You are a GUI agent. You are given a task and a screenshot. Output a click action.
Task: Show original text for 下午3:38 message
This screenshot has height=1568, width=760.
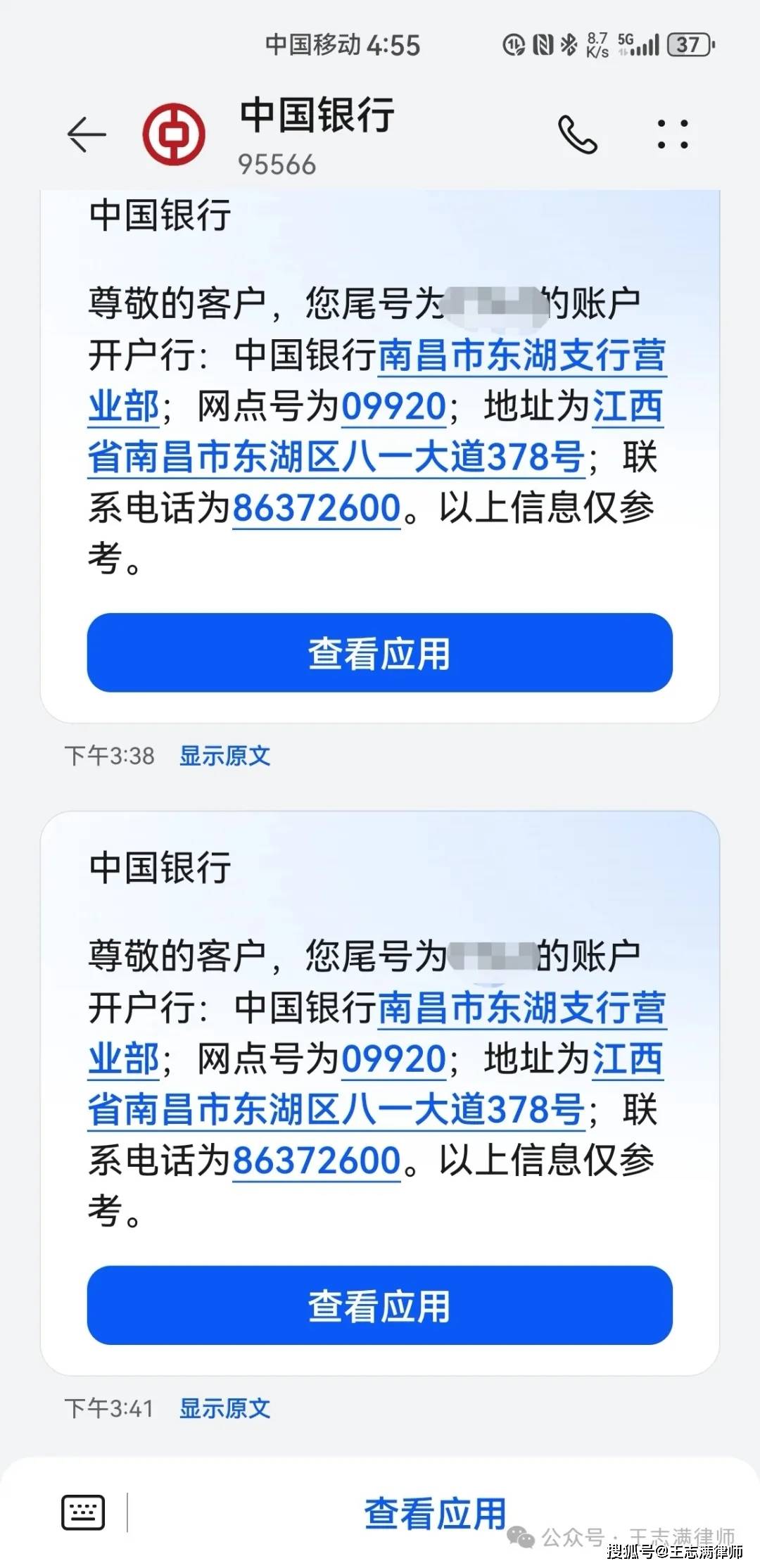224,756
